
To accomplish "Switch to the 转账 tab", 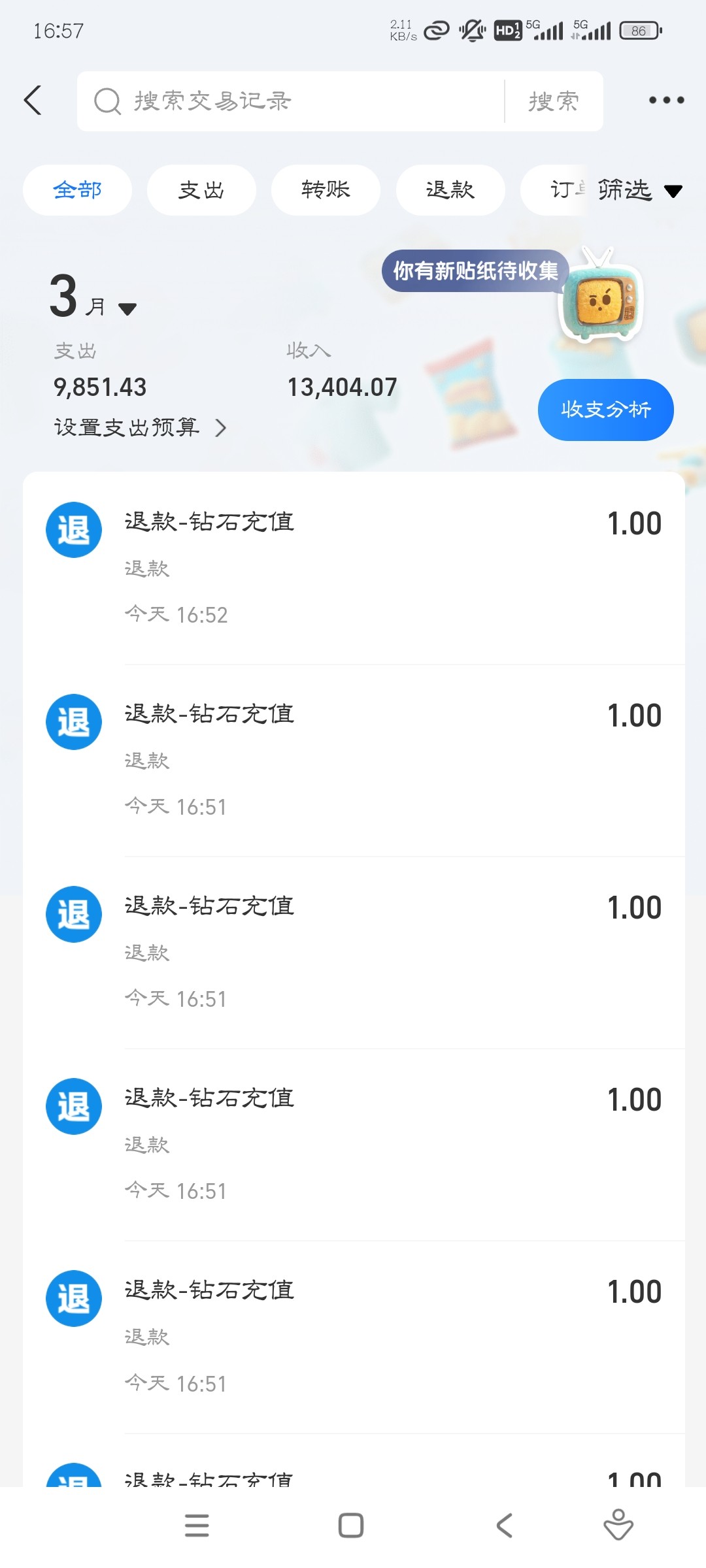I will [x=326, y=190].
